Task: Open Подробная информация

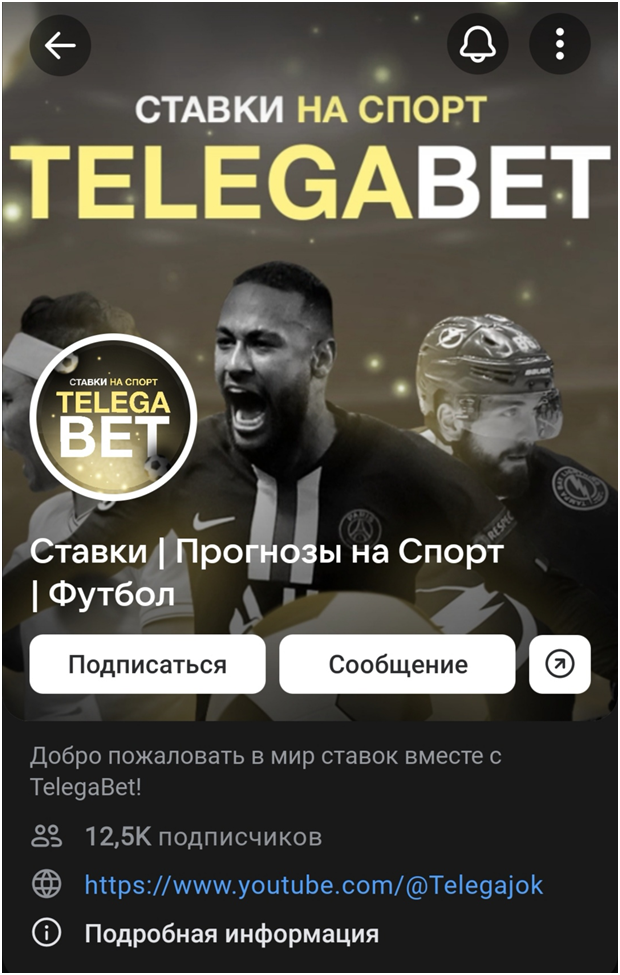Action: tap(231, 934)
